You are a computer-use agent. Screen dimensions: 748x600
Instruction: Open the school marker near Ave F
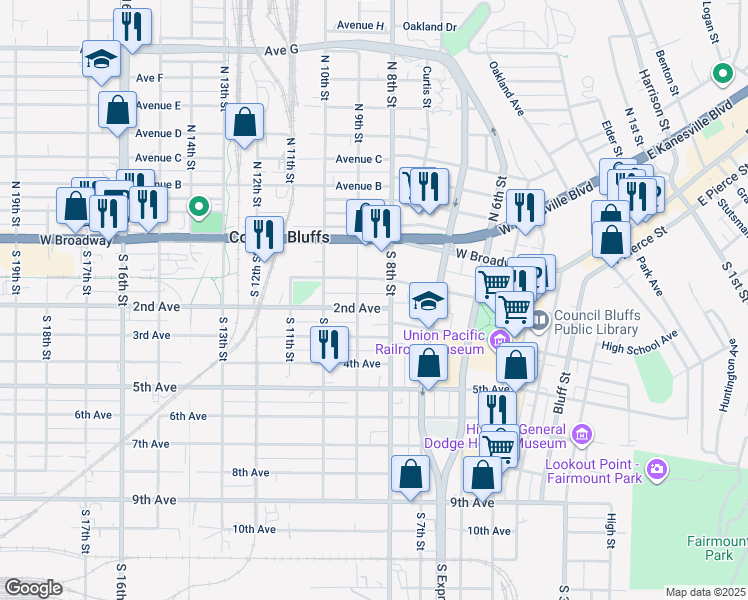pyautogui.click(x=101, y=61)
